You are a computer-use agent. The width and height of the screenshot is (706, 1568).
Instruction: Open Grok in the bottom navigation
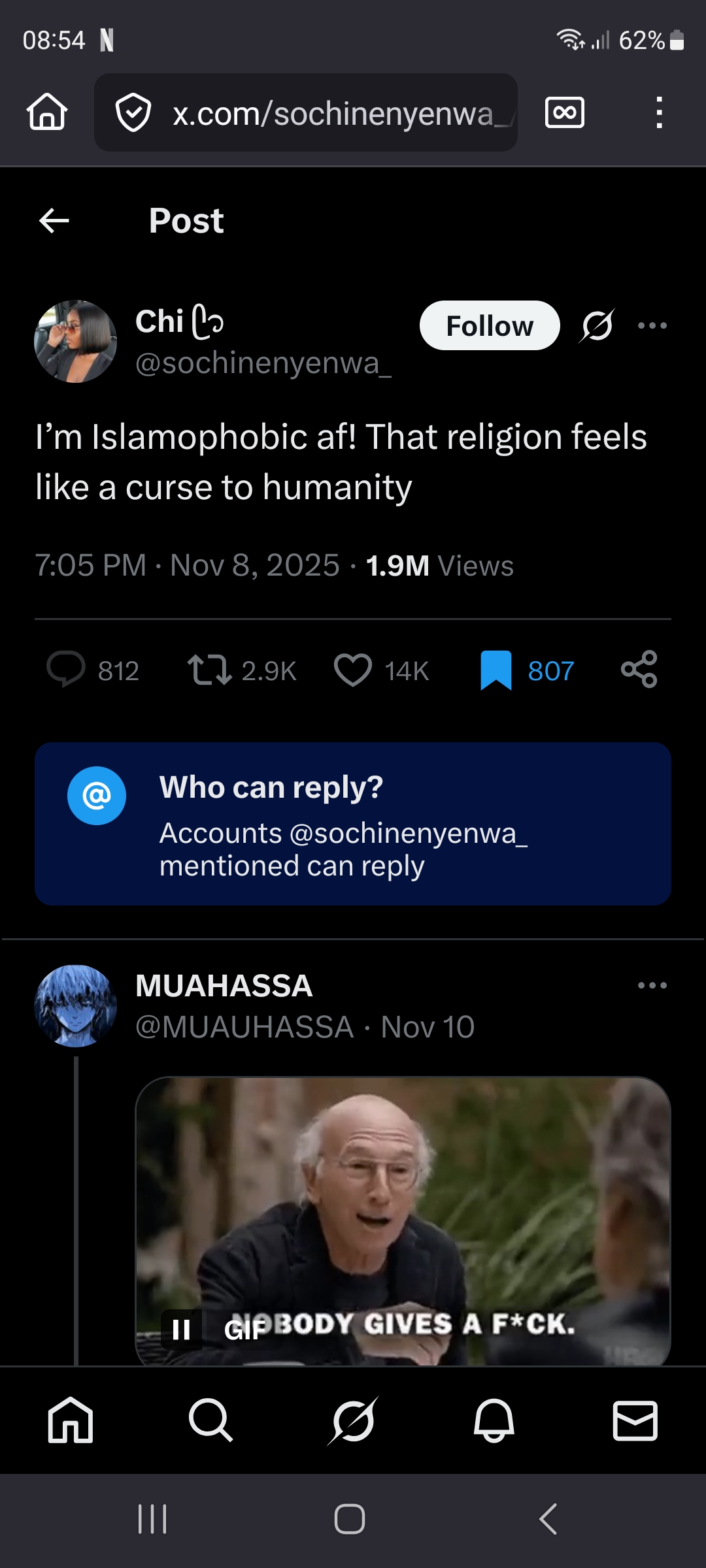pyautogui.click(x=353, y=1420)
